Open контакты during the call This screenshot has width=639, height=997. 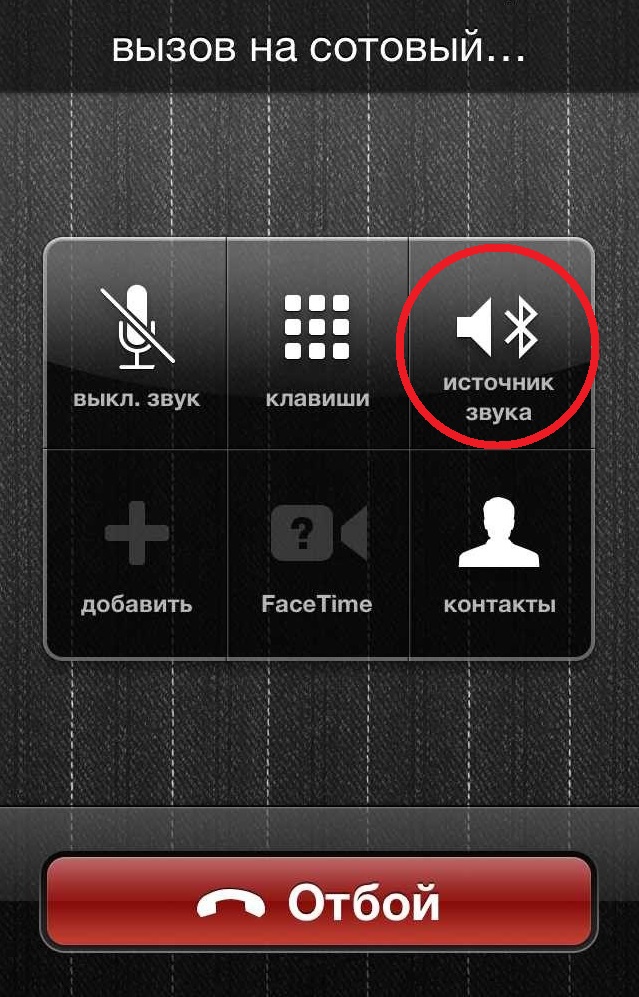[499, 553]
